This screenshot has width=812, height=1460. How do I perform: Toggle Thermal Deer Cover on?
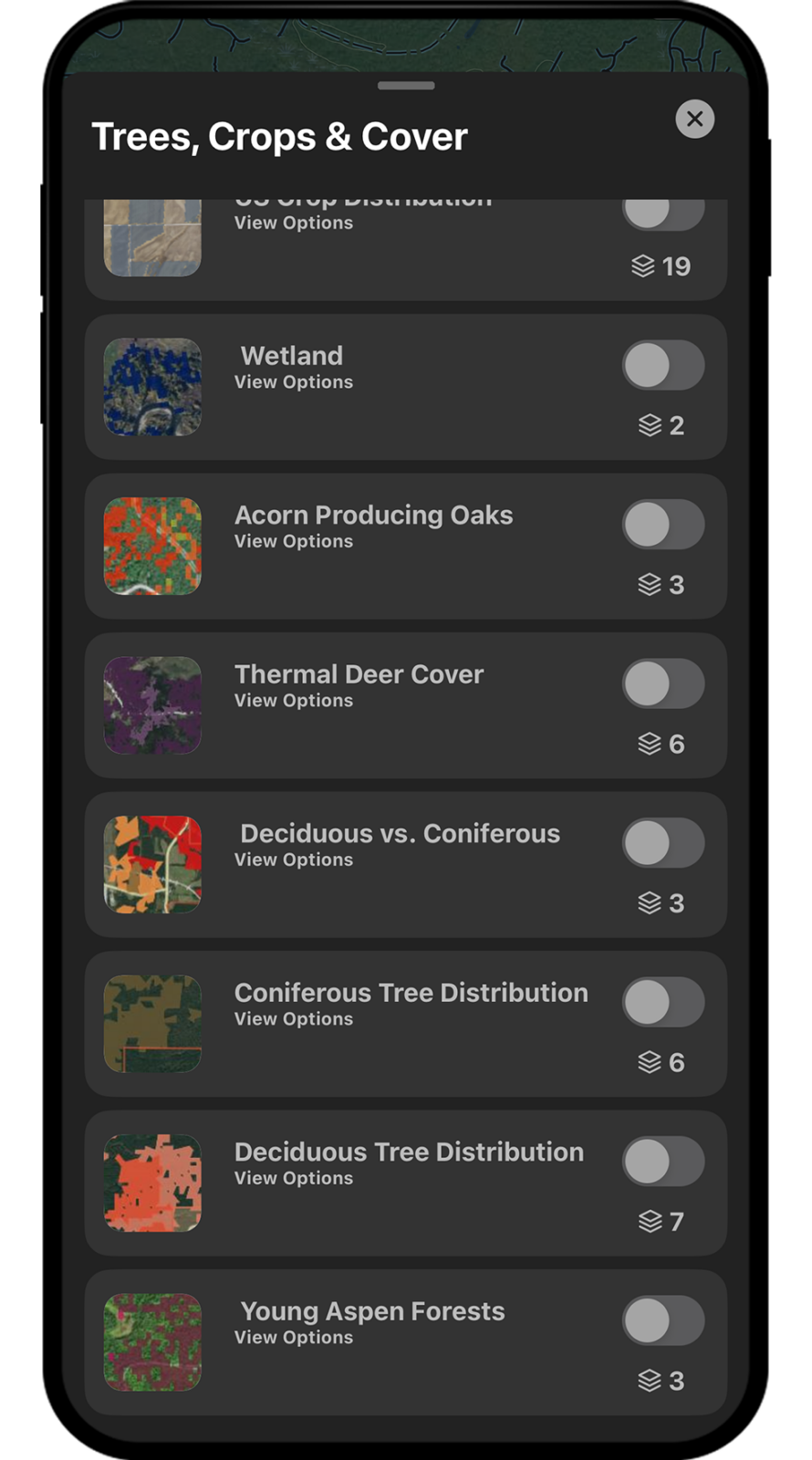coord(663,683)
